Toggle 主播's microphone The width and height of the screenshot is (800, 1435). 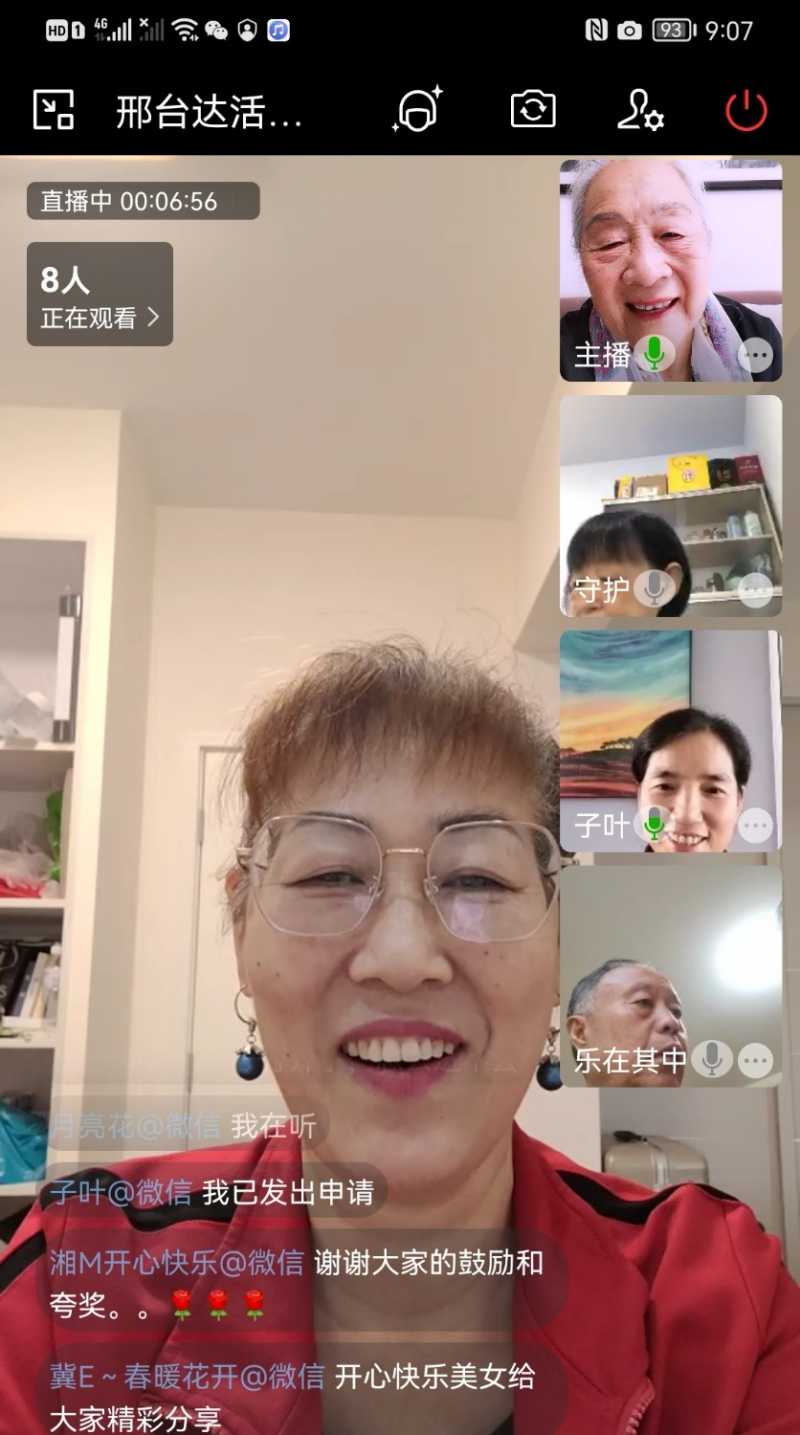click(x=654, y=354)
